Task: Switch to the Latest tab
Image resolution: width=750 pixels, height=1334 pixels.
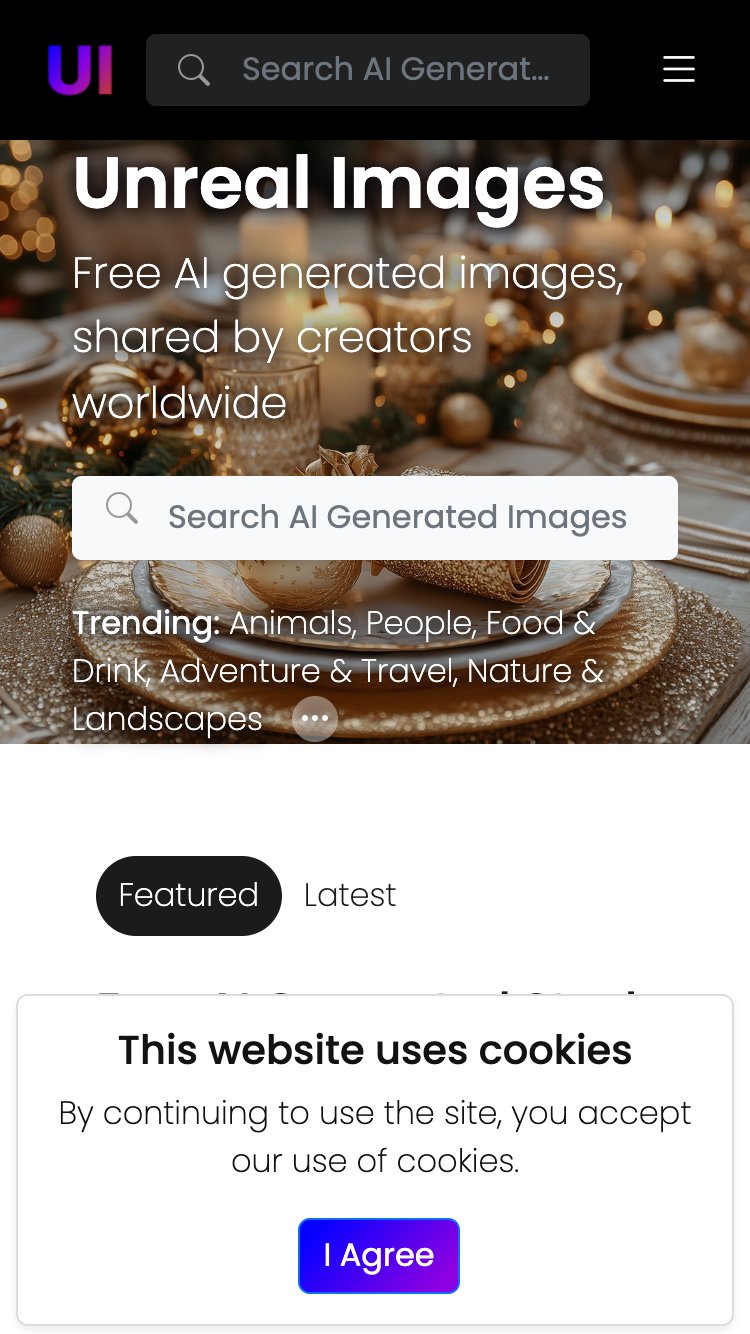Action: [x=349, y=895]
